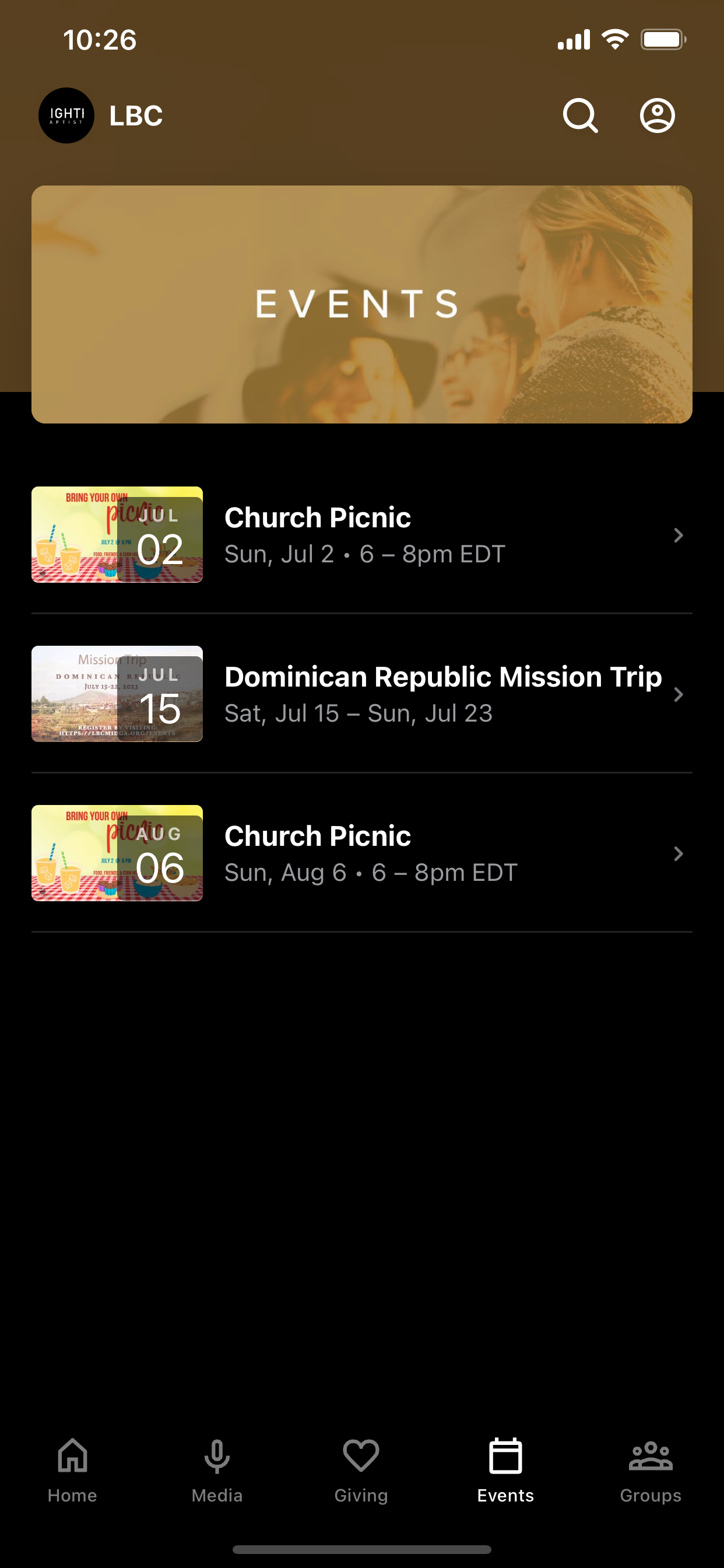Go to the Giving tab
The width and height of the screenshot is (724, 1568).
coord(361,1470)
